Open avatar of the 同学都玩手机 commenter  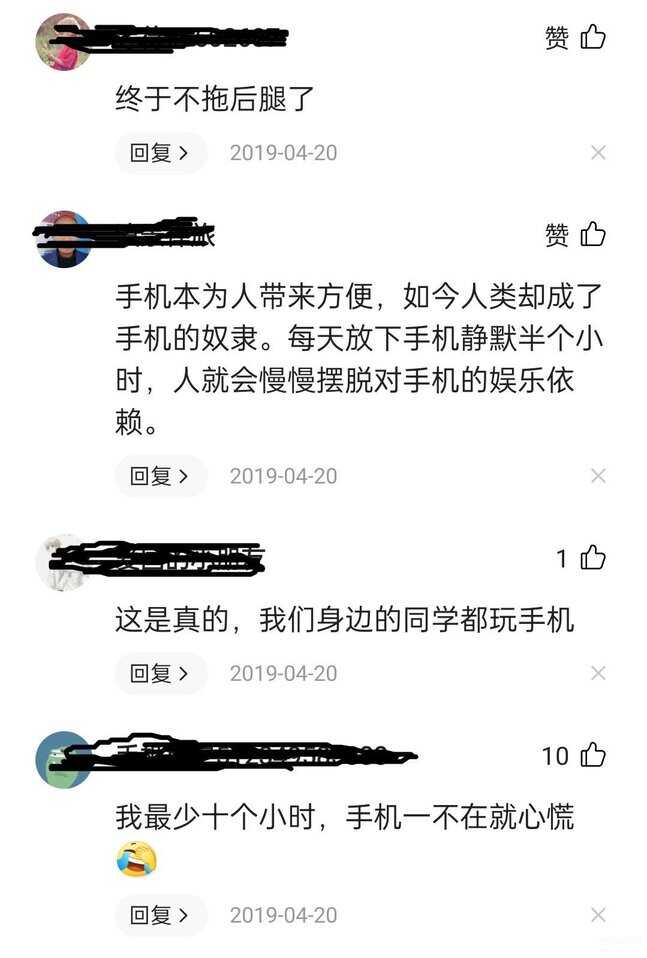coord(63,562)
